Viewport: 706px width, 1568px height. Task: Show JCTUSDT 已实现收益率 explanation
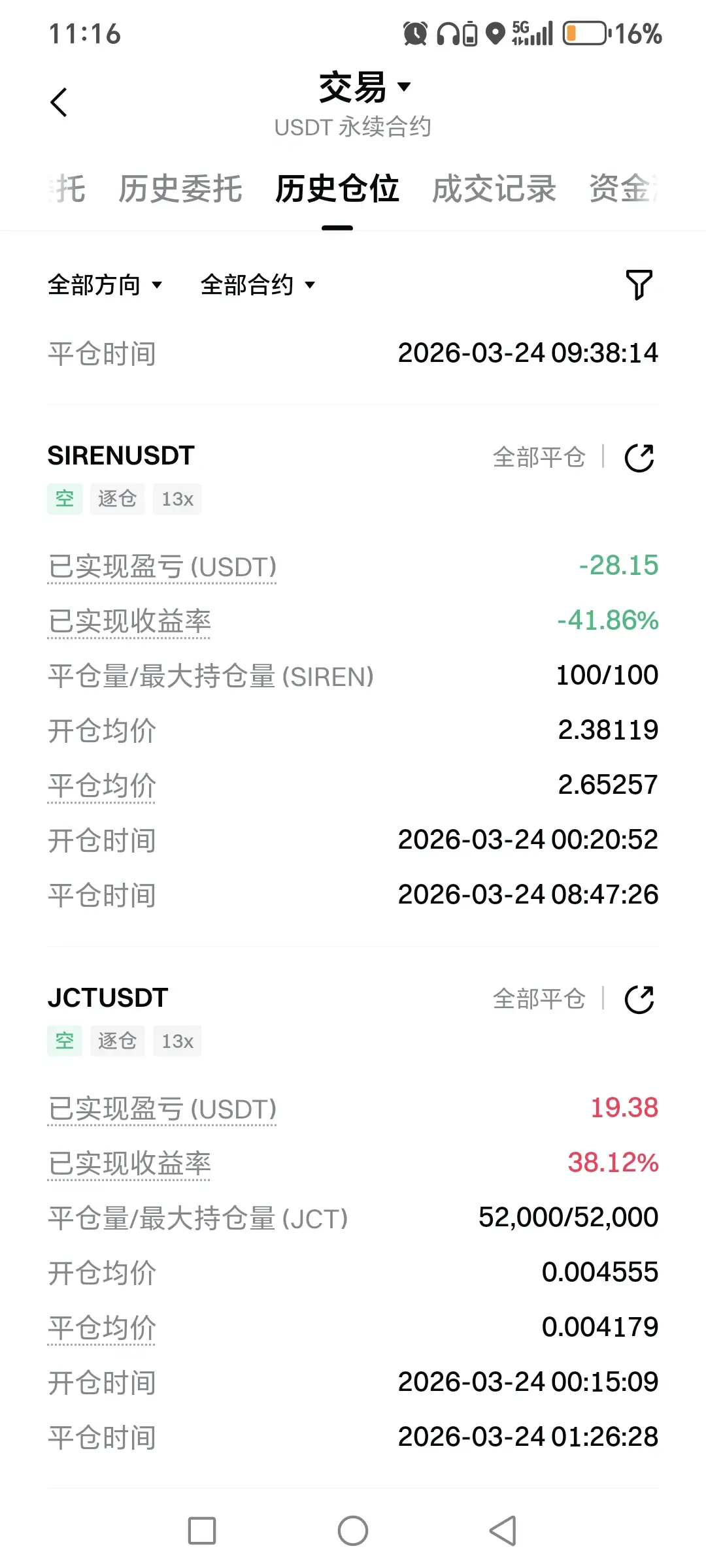[x=129, y=1164]
